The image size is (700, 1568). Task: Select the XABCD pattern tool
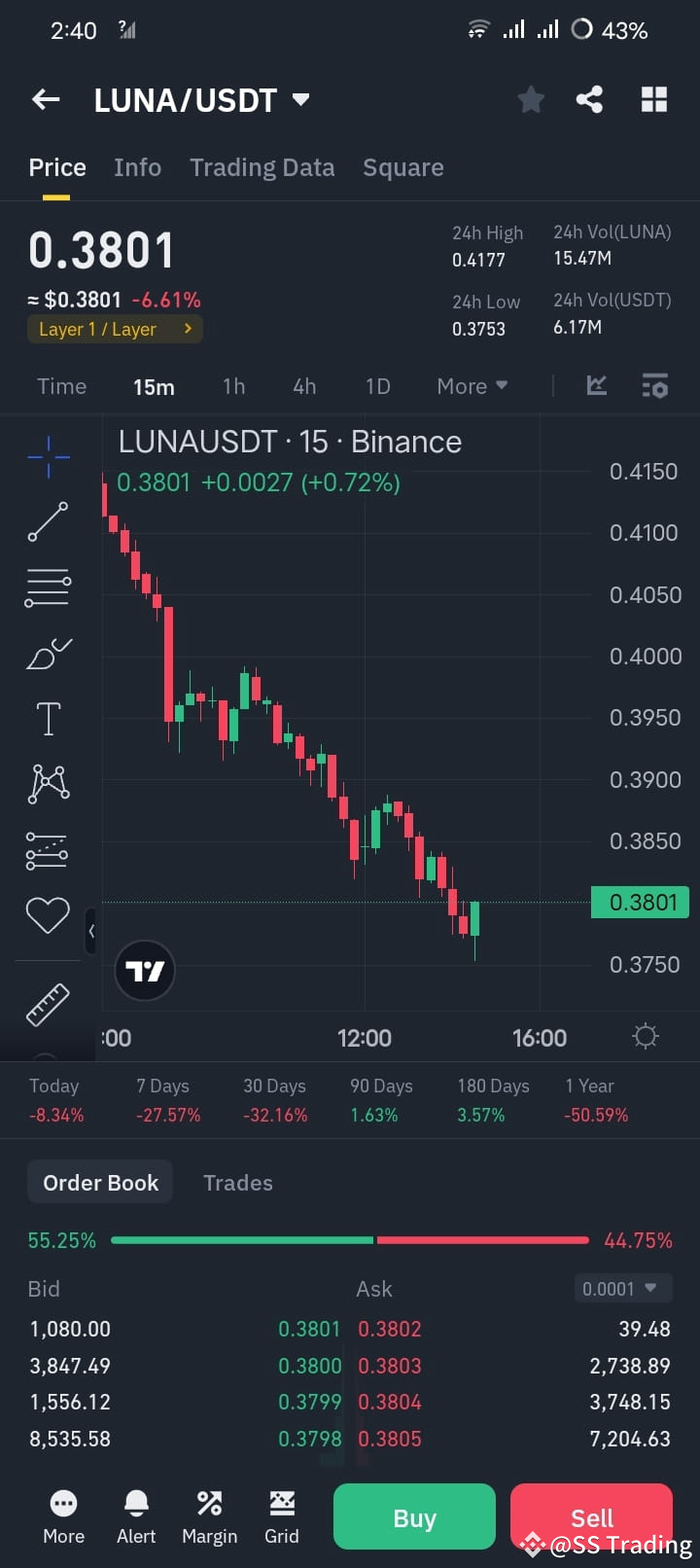coord(49,784)
